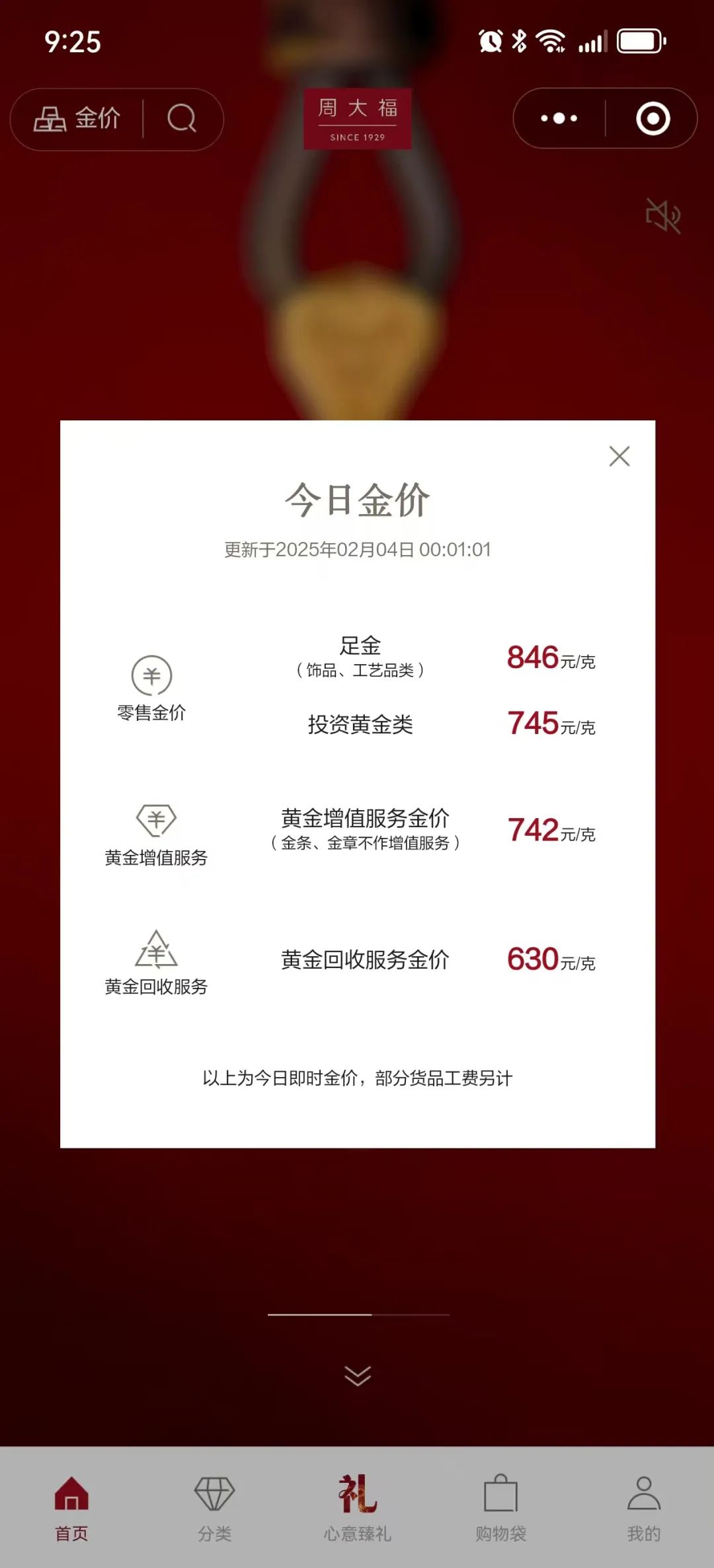The width and height of the screenshot is (714, 1568).
Task: Unmute the video sound
Action: click(x=662, y=215)
